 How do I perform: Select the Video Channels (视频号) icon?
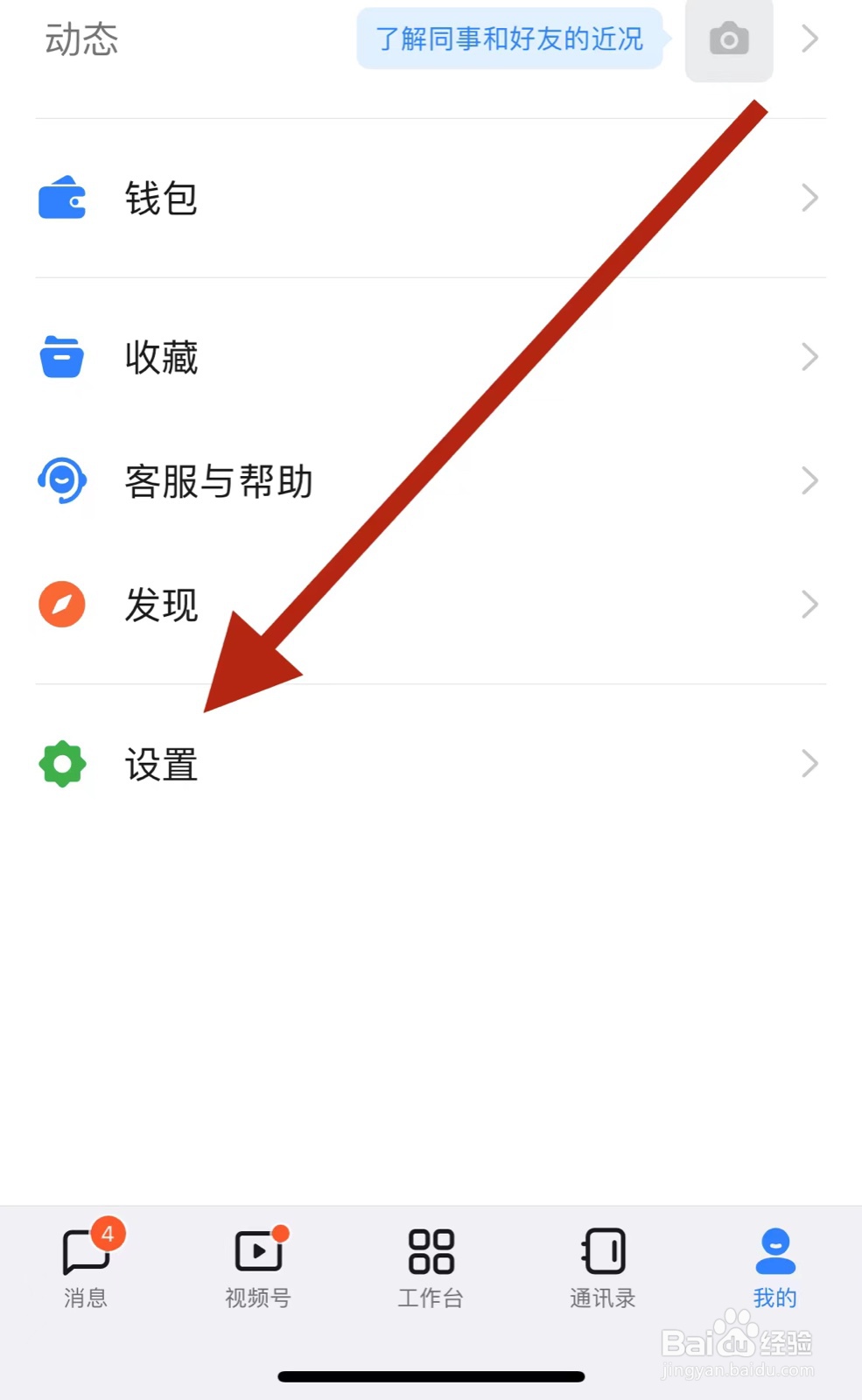(257, 1253)
